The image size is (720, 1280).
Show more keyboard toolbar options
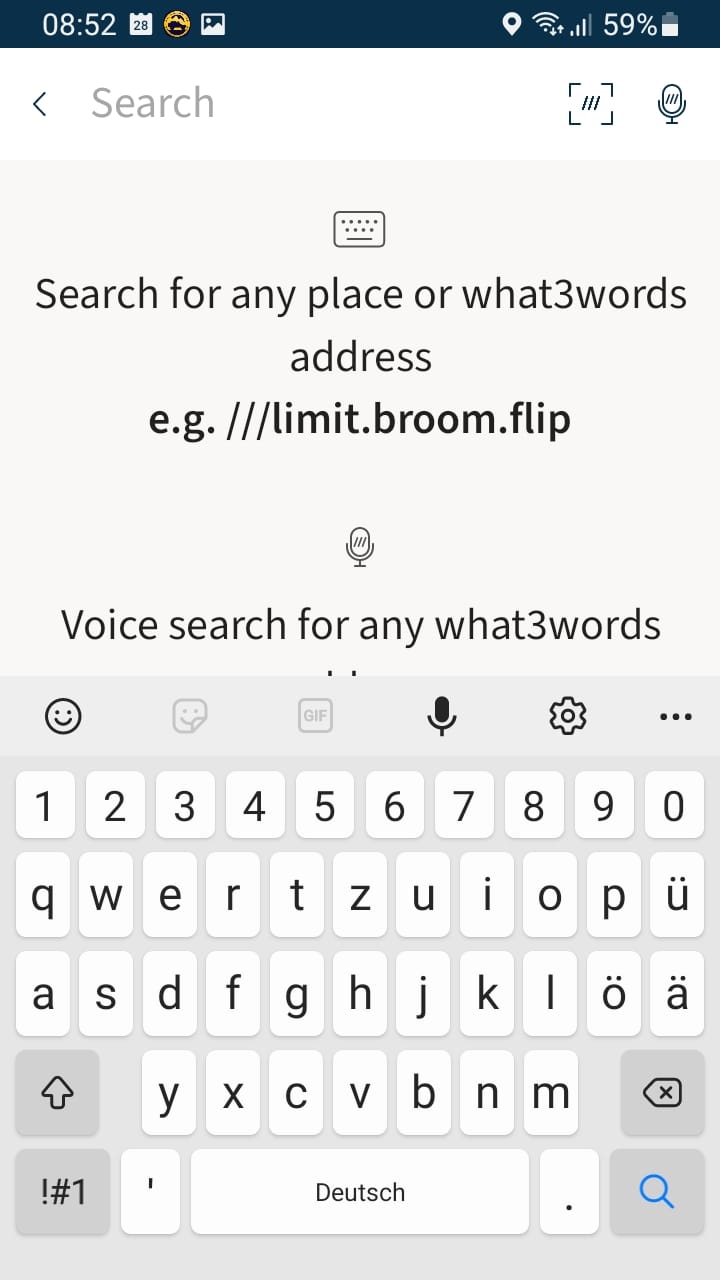676,715
